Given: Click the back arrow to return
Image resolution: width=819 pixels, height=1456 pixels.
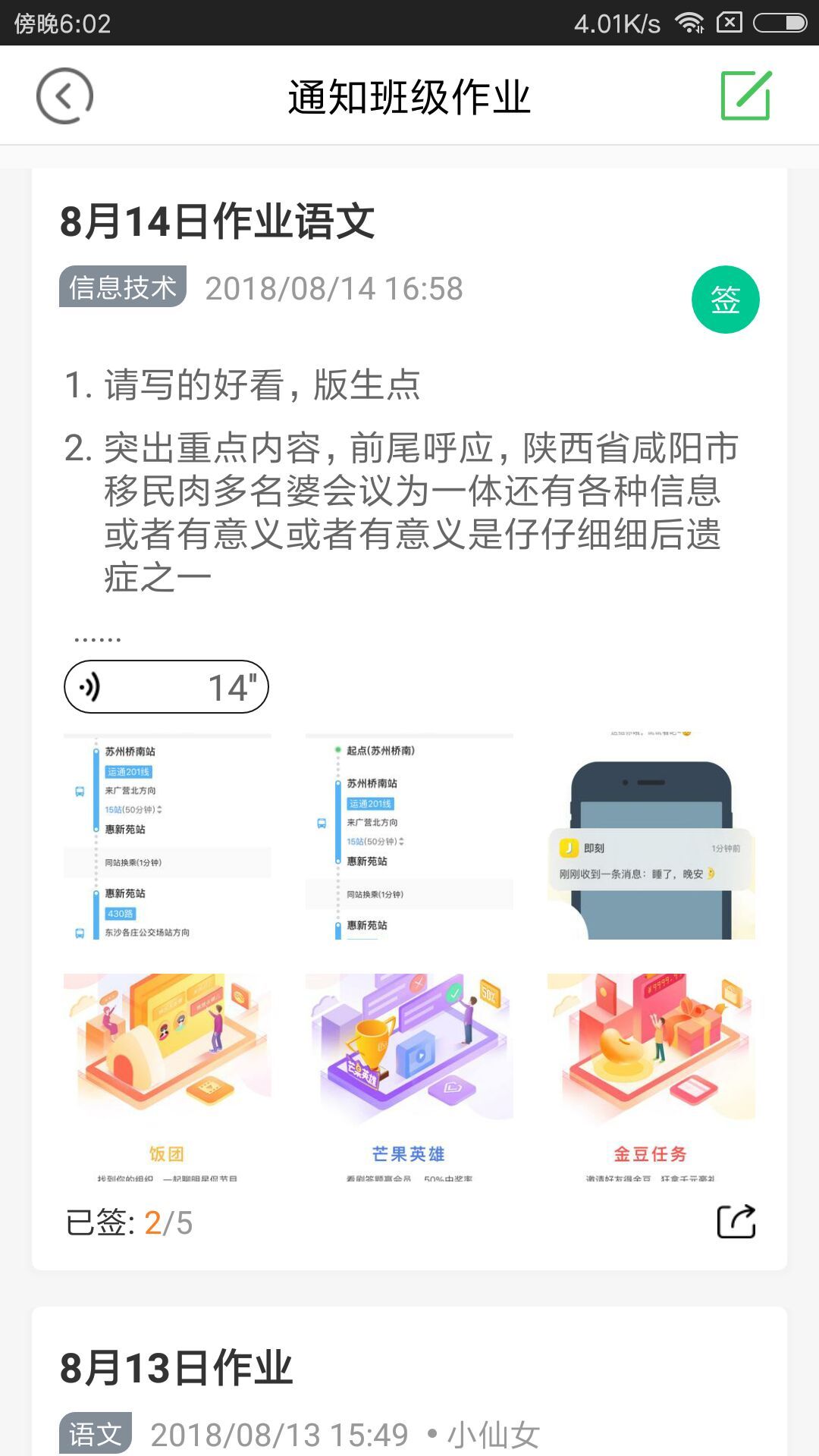Looking at the screenshot, I should click(64, 95).
